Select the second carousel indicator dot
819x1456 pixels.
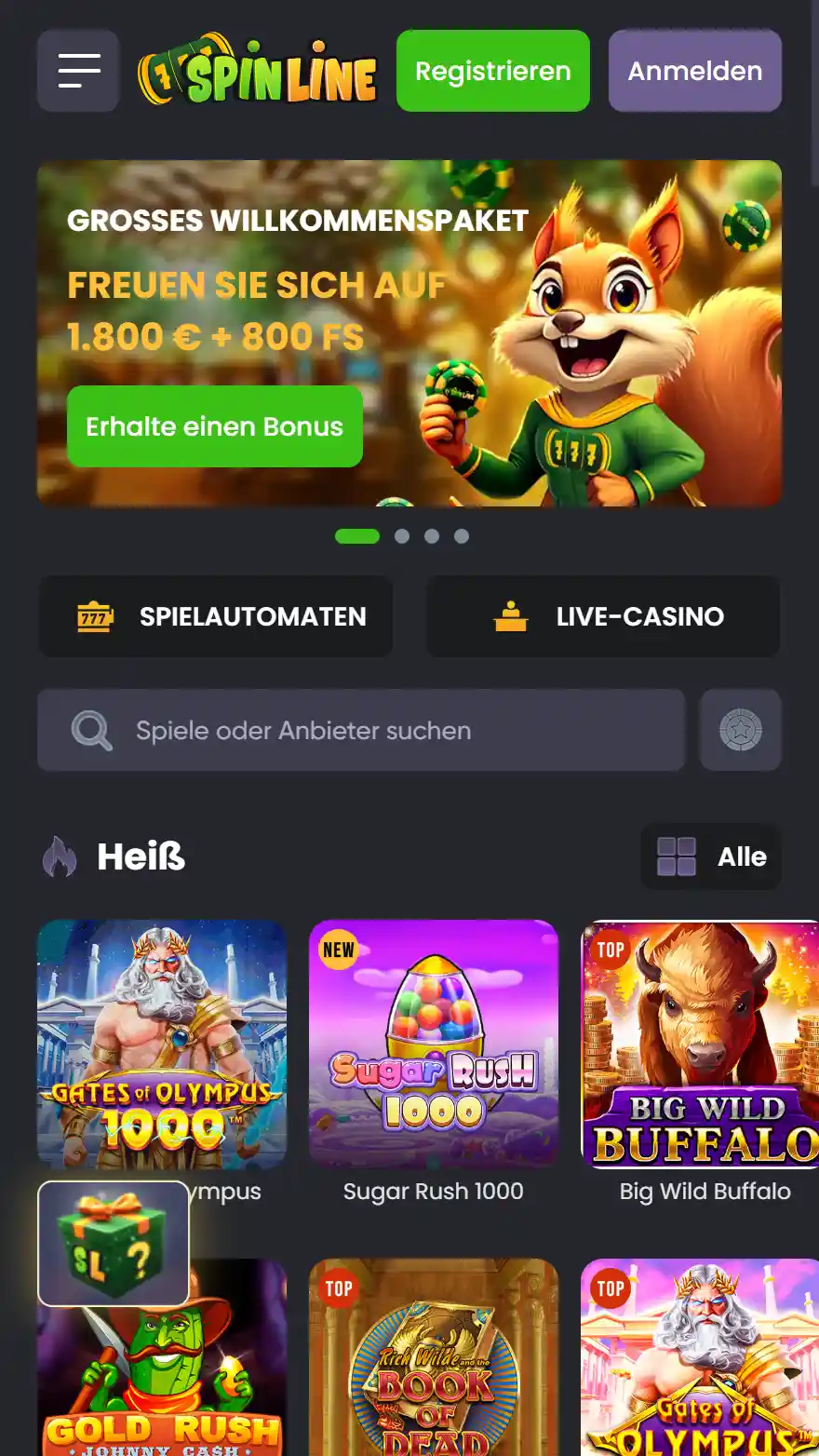(x=403, y=535)
